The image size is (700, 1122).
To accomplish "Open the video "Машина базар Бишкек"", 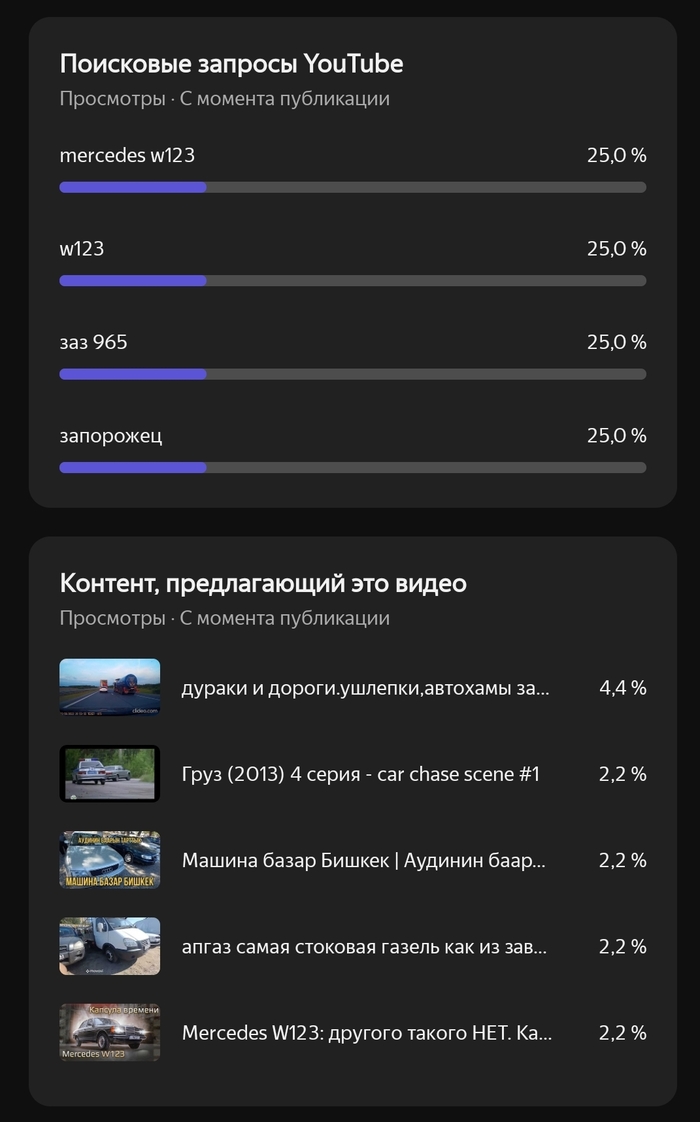I will (363, 860).
